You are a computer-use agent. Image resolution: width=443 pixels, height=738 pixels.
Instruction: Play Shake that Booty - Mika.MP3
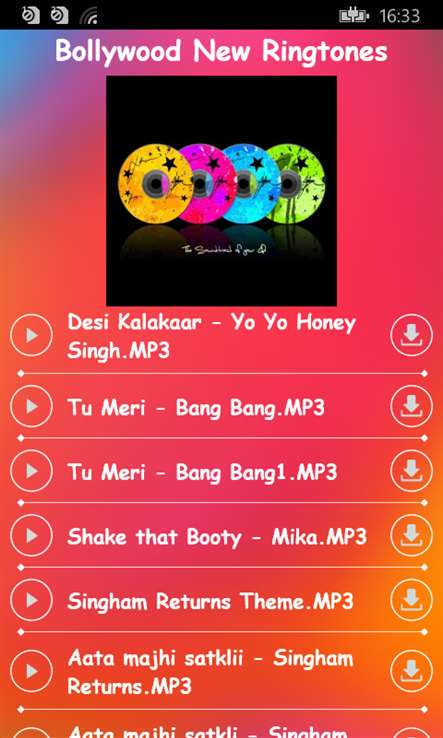(x=31, y=536)
